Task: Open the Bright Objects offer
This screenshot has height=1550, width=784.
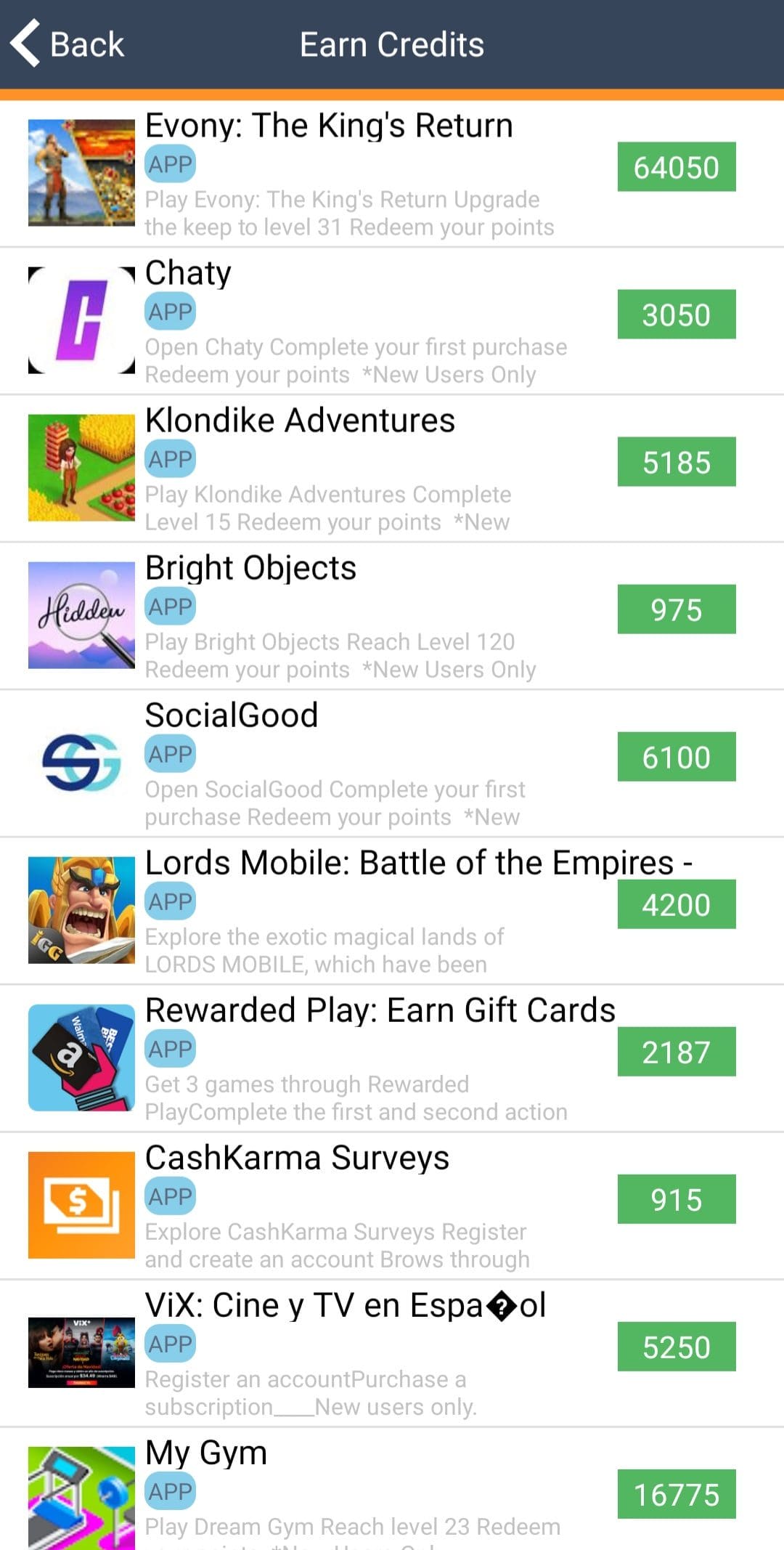Action: point(392,616)
